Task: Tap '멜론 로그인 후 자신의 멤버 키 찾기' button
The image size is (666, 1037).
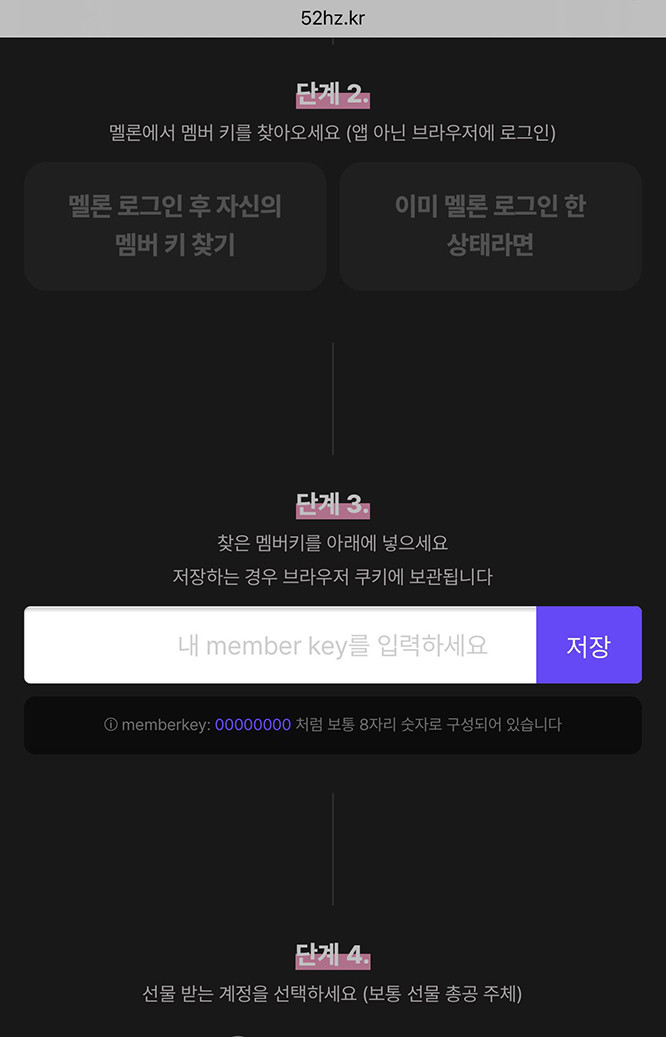Action: [175, 226]
